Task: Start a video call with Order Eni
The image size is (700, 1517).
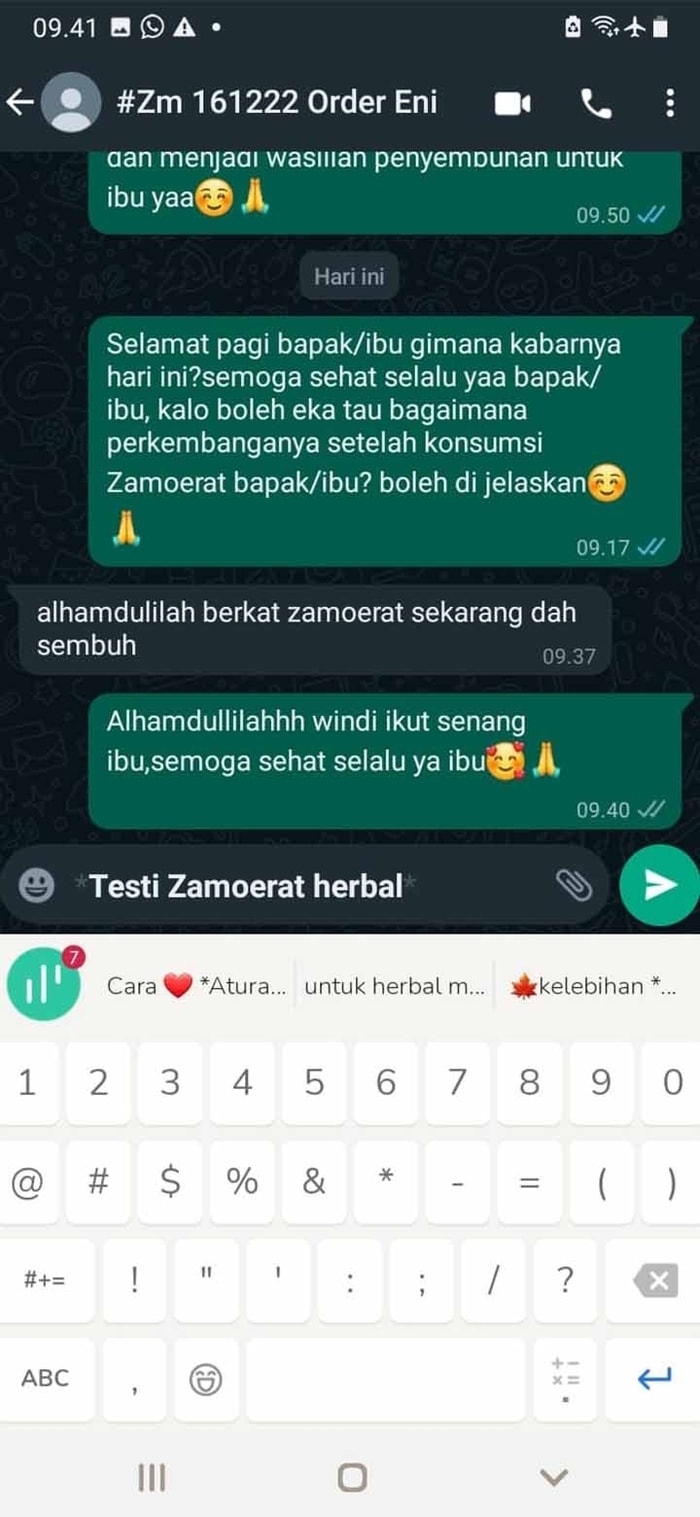Action: tap(513, 103)
